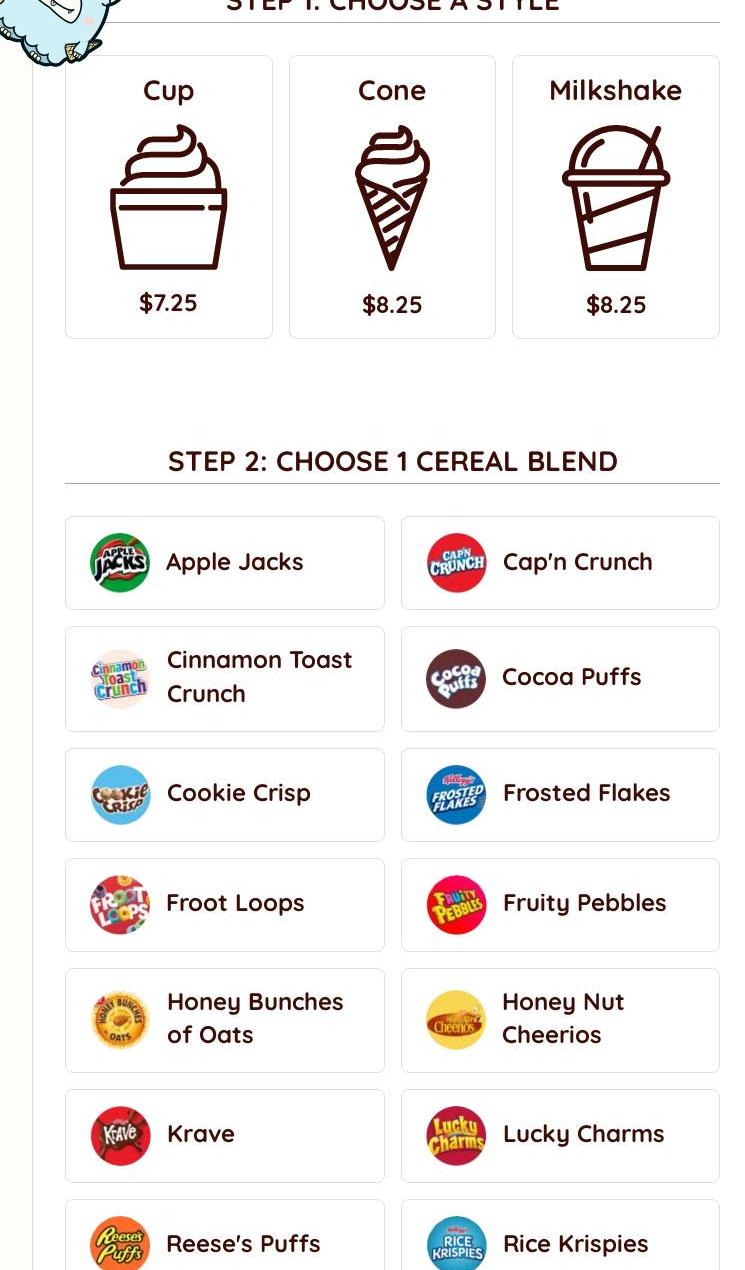Tap Lucky Charms cereal option
This screenshot has width=745, height=1270.
point(560,1135)
